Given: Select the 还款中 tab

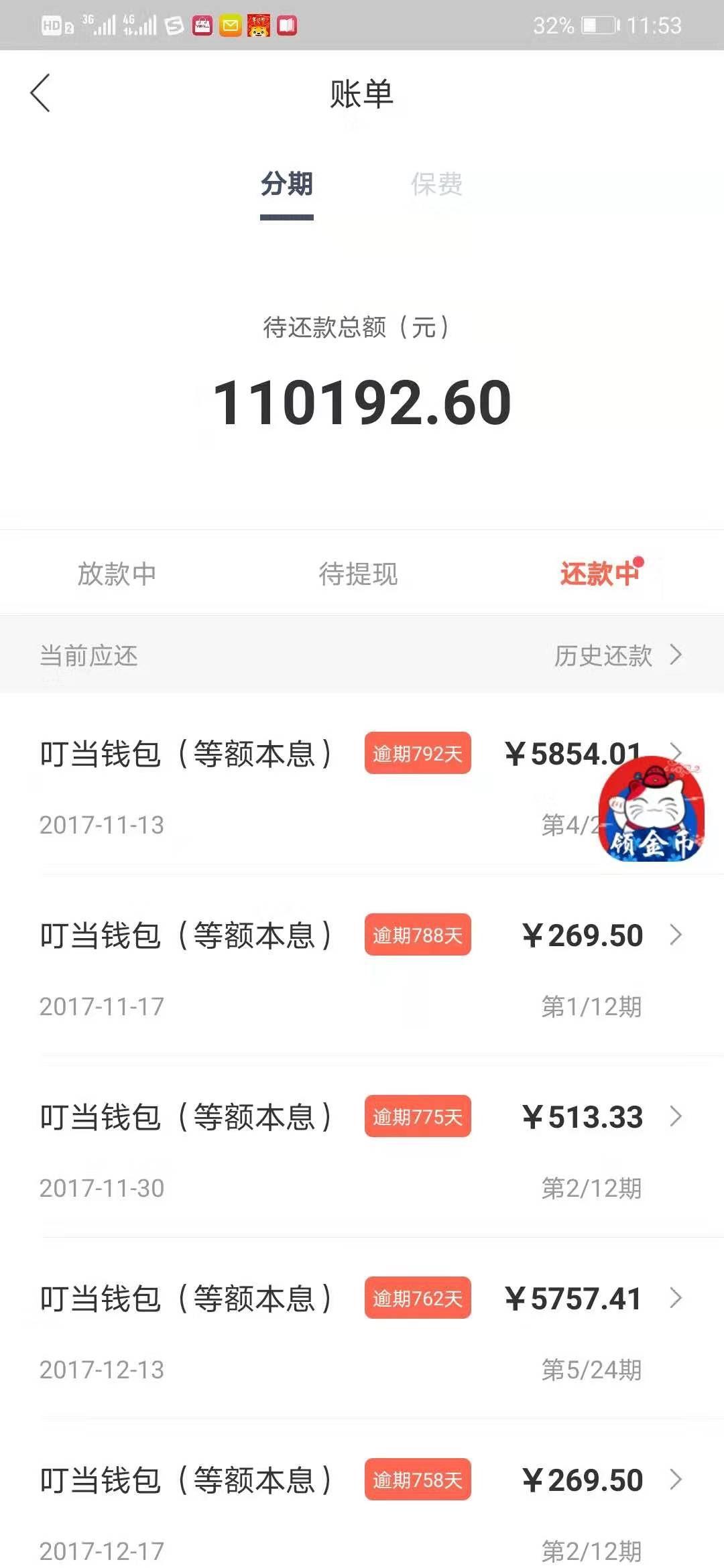Looking at the screenshot, I should click(599, 574).
